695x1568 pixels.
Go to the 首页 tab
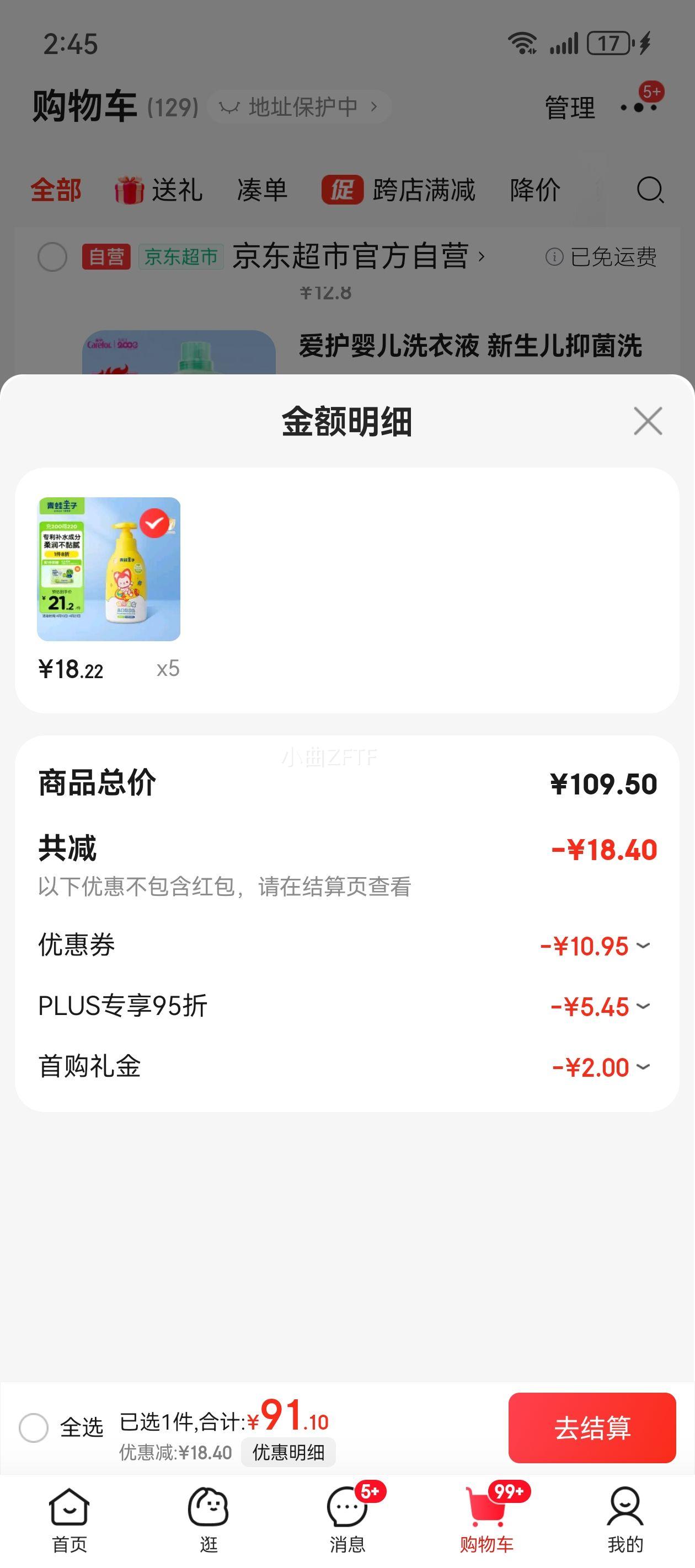[x=69, y=1519]
